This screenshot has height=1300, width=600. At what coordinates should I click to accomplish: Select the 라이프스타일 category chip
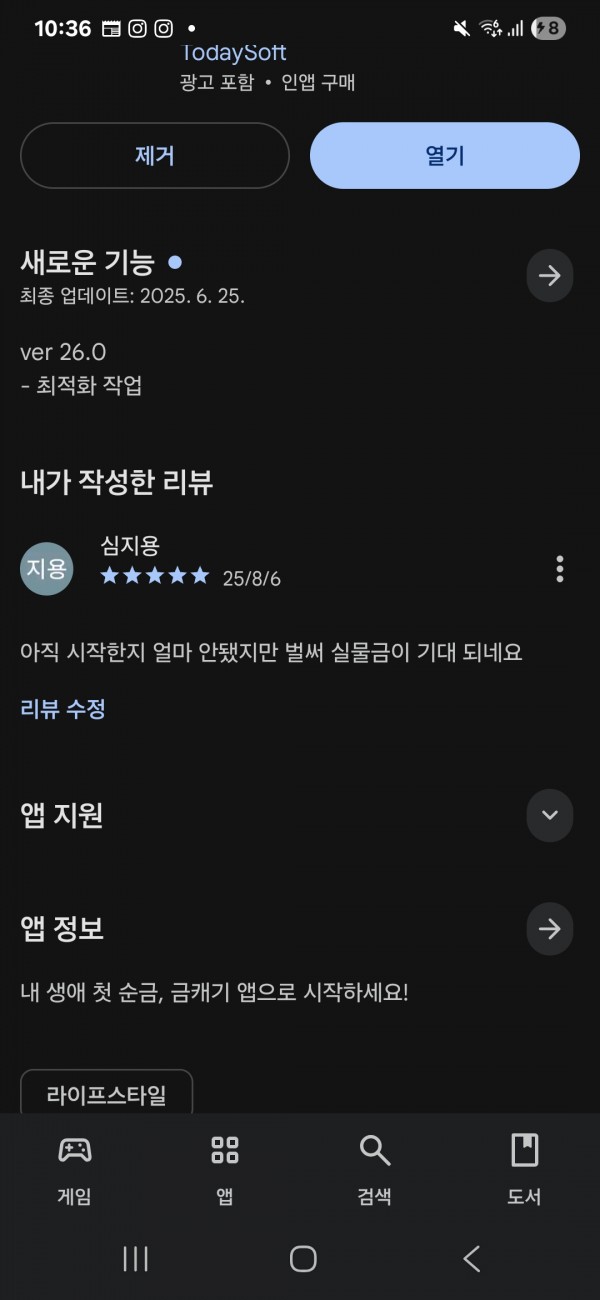pyautogui.click(x=107, y=1094)
